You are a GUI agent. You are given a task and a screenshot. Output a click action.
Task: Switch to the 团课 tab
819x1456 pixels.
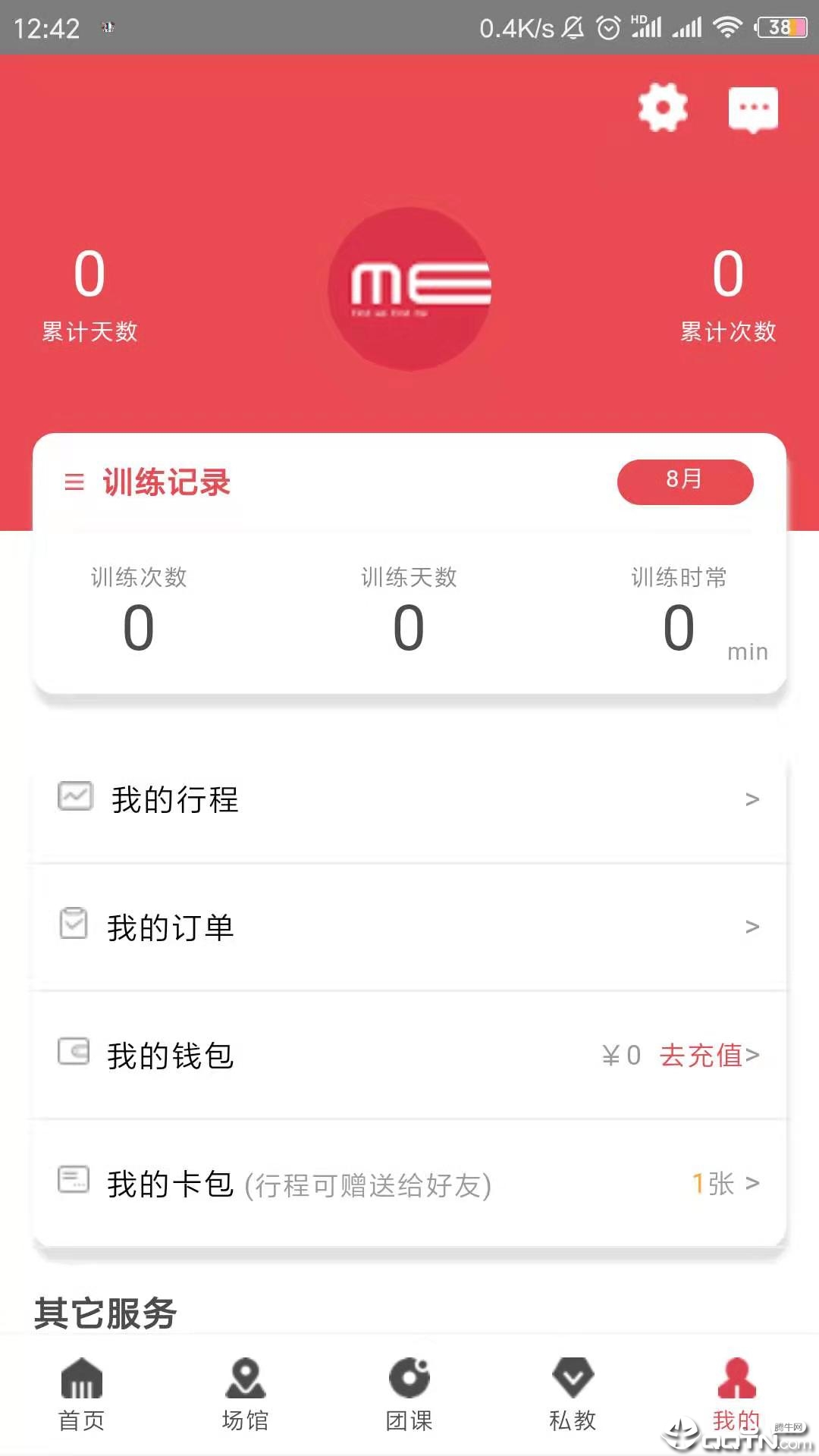409,1395
